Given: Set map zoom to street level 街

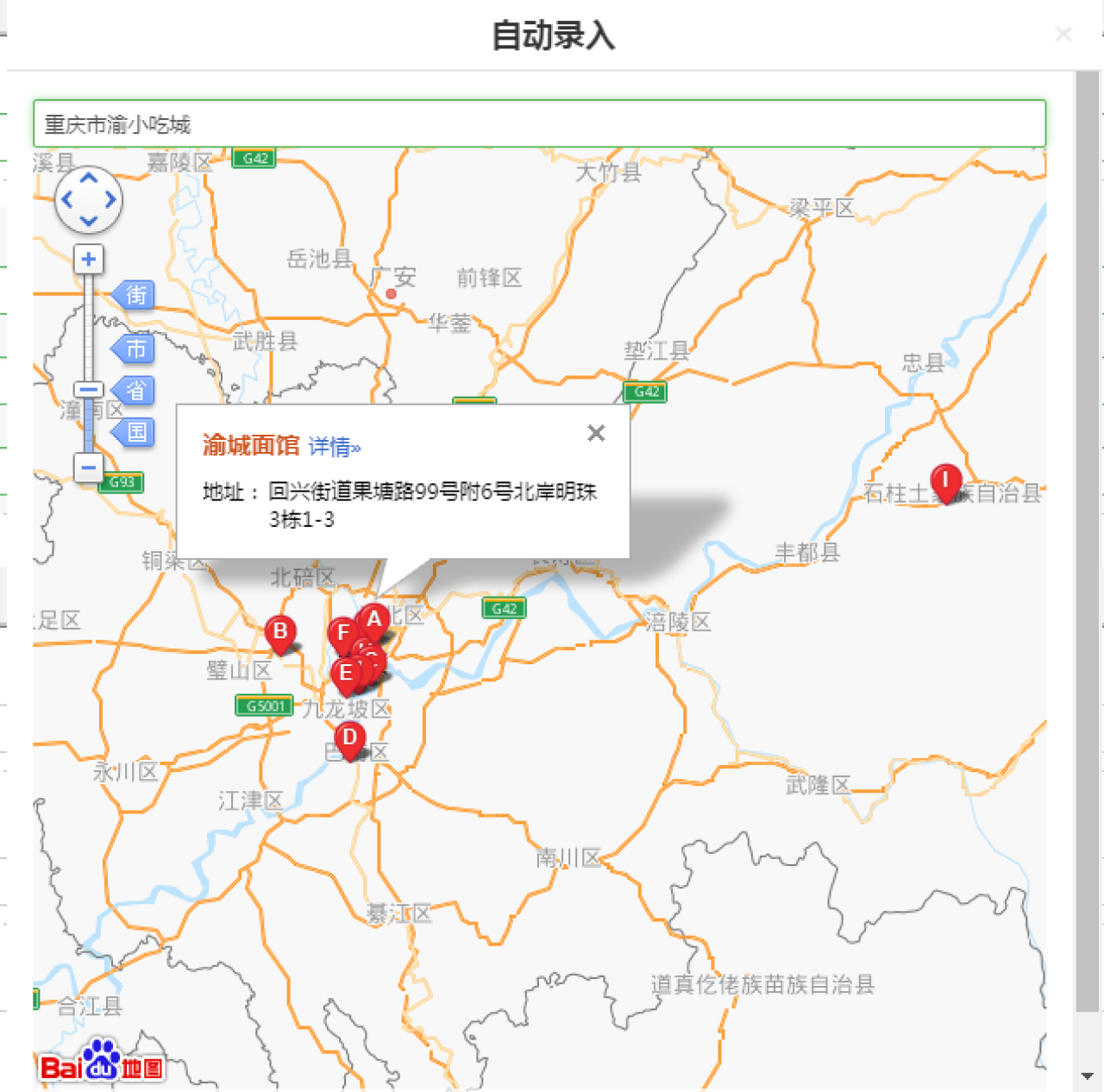Looking at the screenshot, I should (x=135, y=295).
